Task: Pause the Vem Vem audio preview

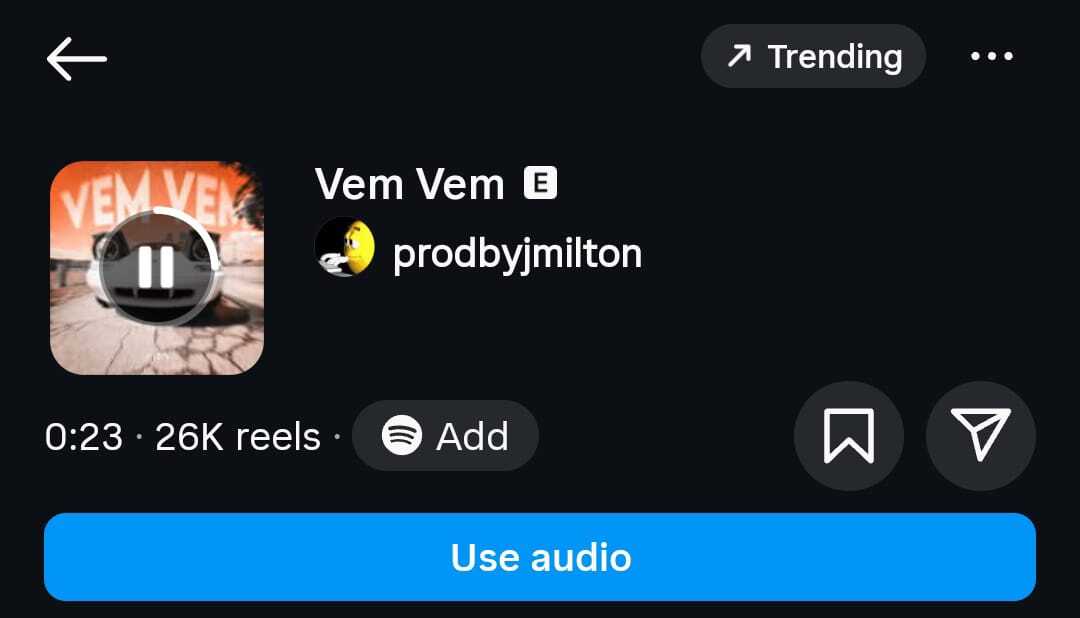Action: [x=156, y=267]
